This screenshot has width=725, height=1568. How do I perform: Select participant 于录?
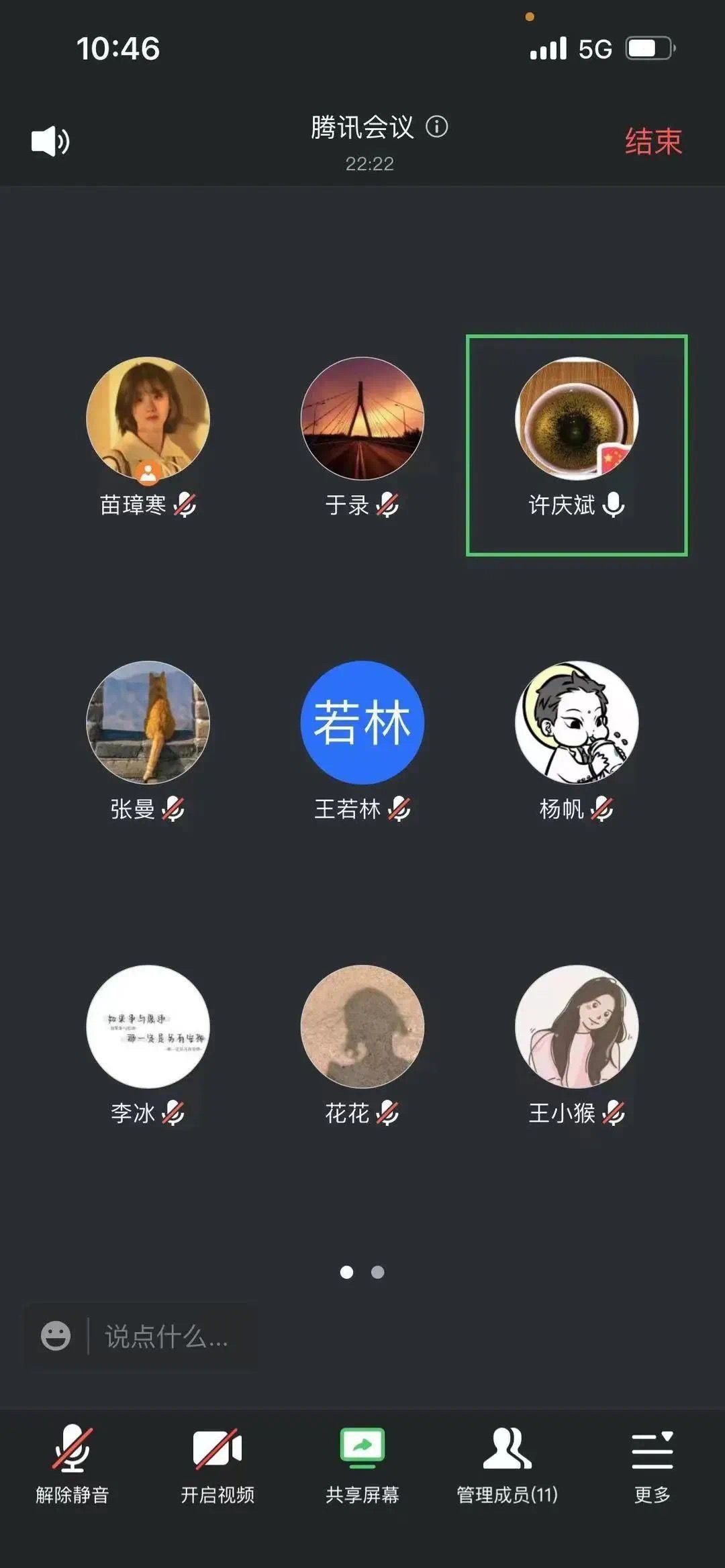pyautogui.click(x=362, y=419)
